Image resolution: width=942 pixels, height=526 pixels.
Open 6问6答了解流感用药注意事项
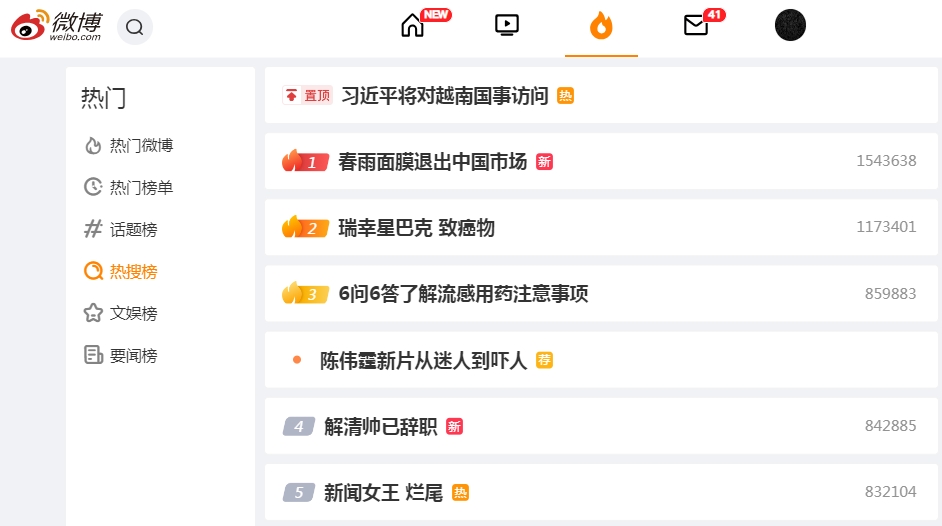click(463, 294)
